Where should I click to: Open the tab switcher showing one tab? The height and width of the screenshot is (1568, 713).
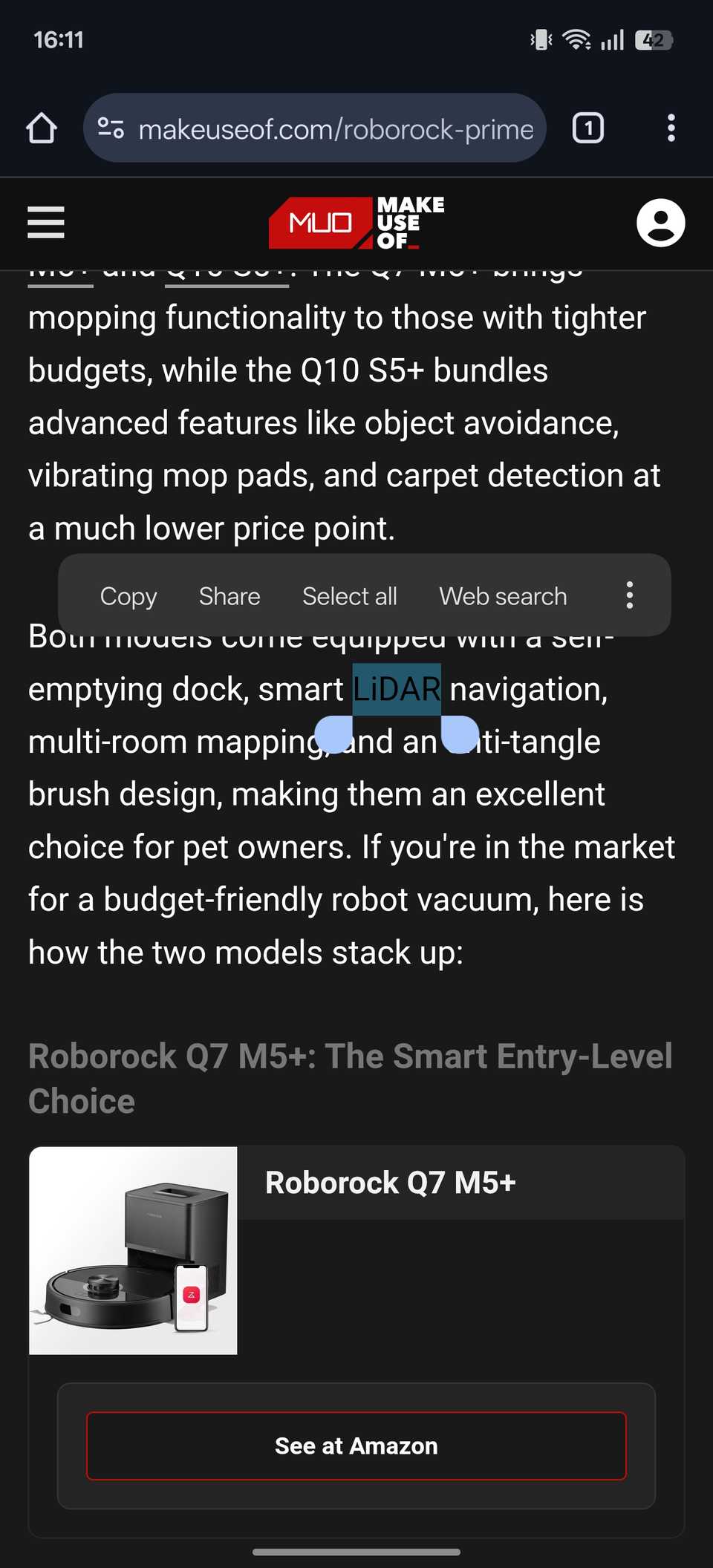tap(587, 128)
